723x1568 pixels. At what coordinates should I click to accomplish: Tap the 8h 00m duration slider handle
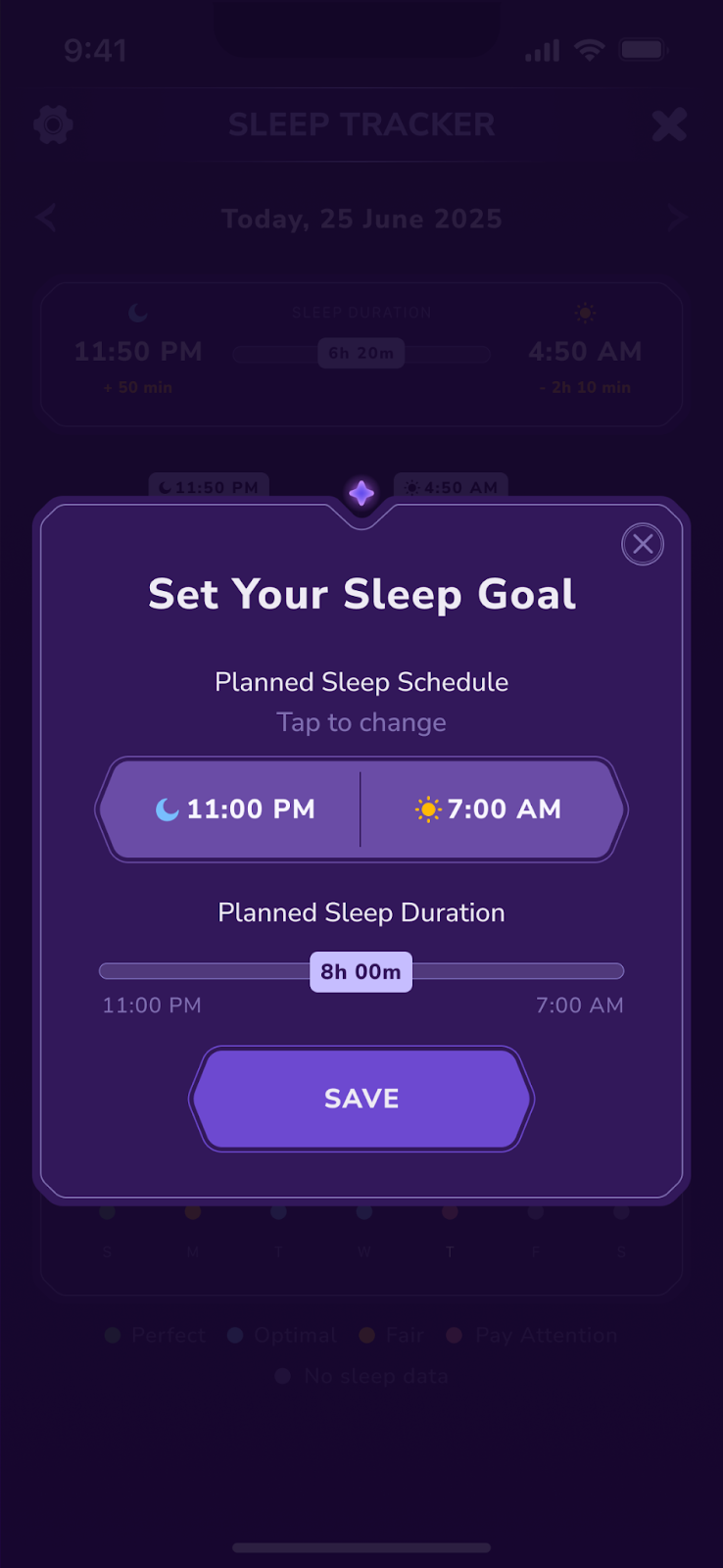[361, 972]
